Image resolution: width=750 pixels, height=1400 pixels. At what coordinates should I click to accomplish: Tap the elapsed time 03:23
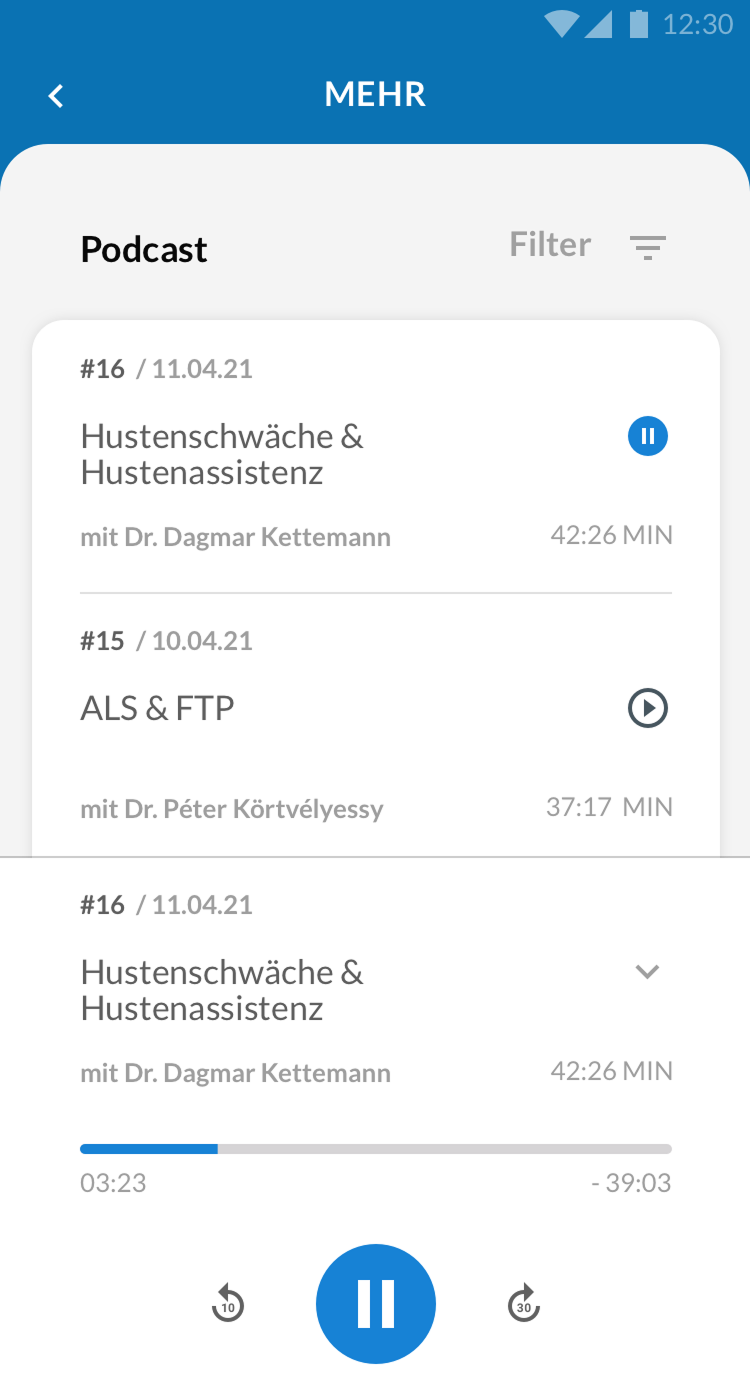point(112,1183)
